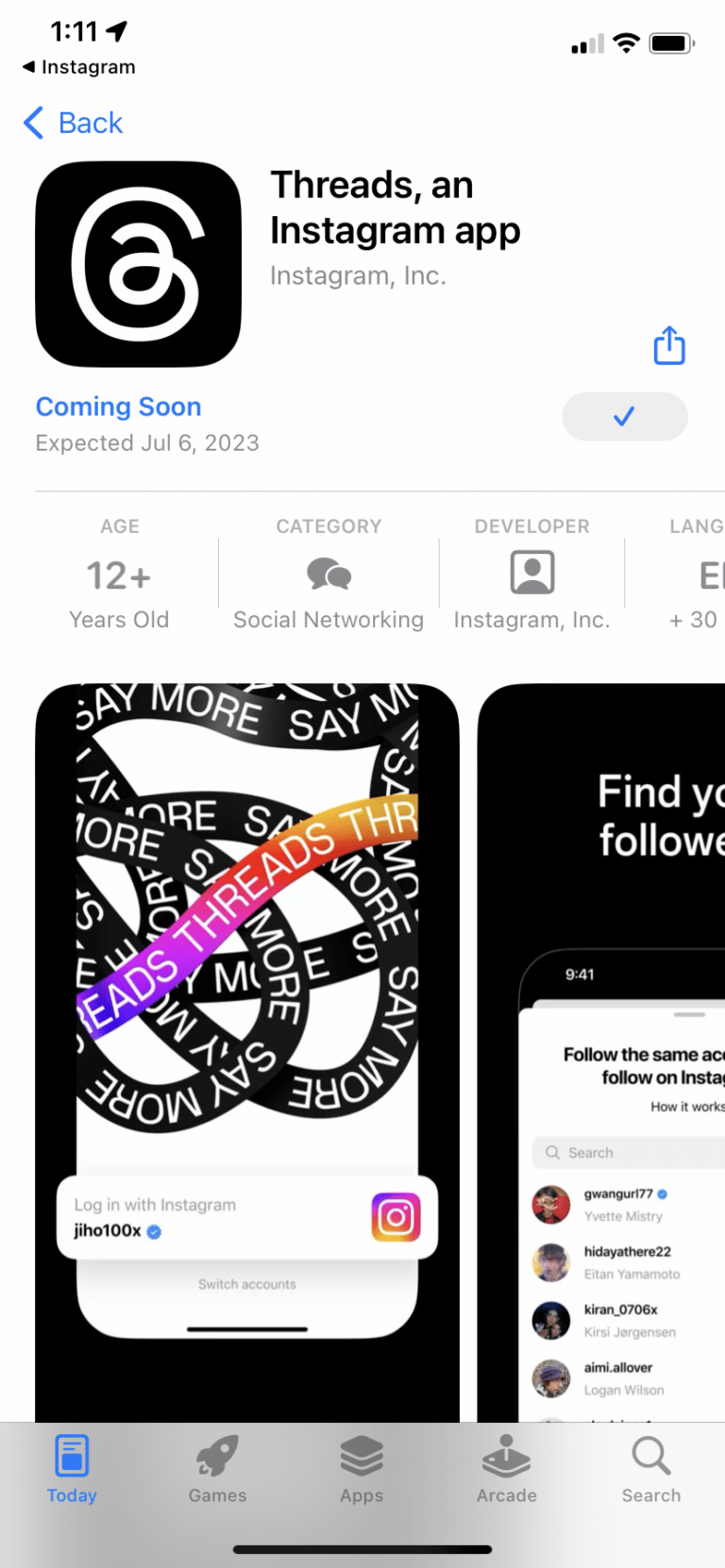The image size is (725, 1568).
Task: Share the Threads app listing
Action: pos(669,345)
